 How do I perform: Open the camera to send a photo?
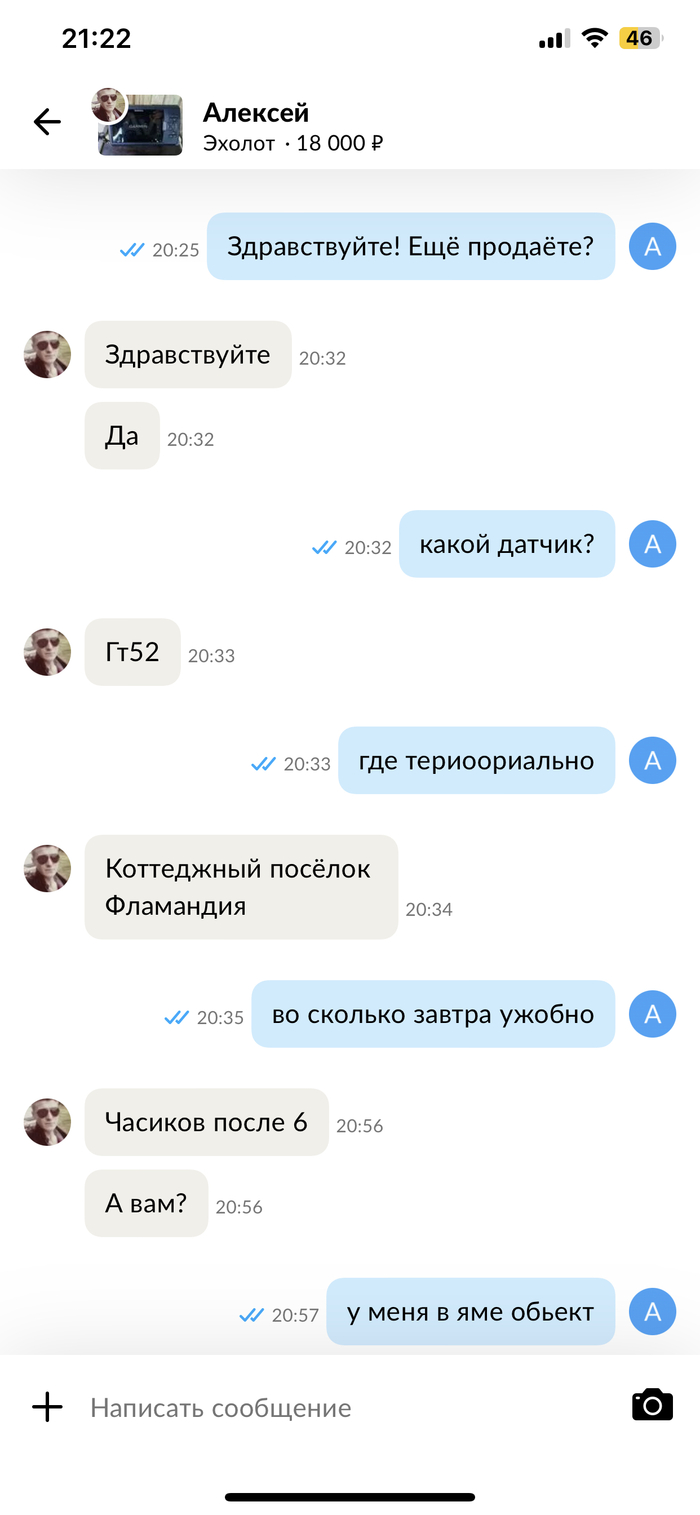click(x=652, y=1405)
